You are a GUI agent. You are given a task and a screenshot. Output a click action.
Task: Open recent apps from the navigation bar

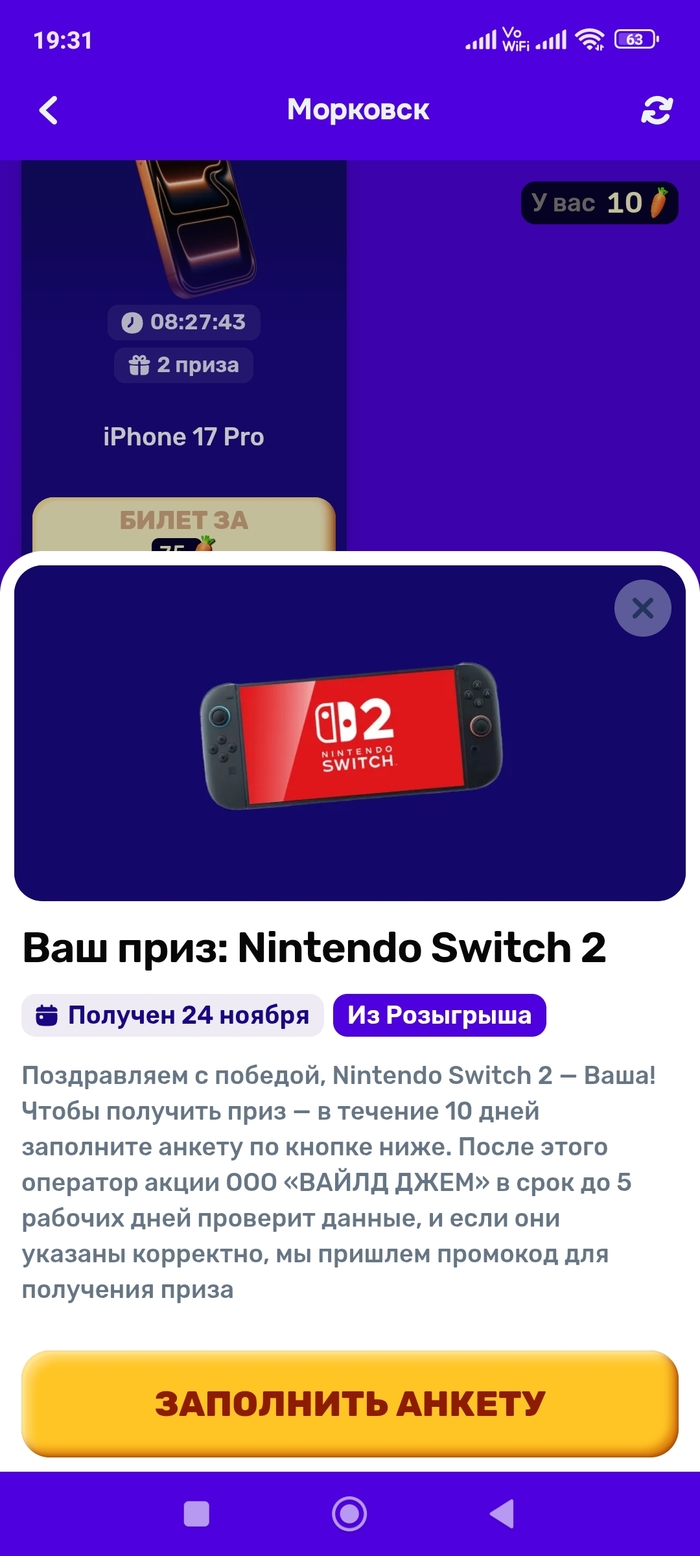pyautogui.click(x=197, y=1513)
